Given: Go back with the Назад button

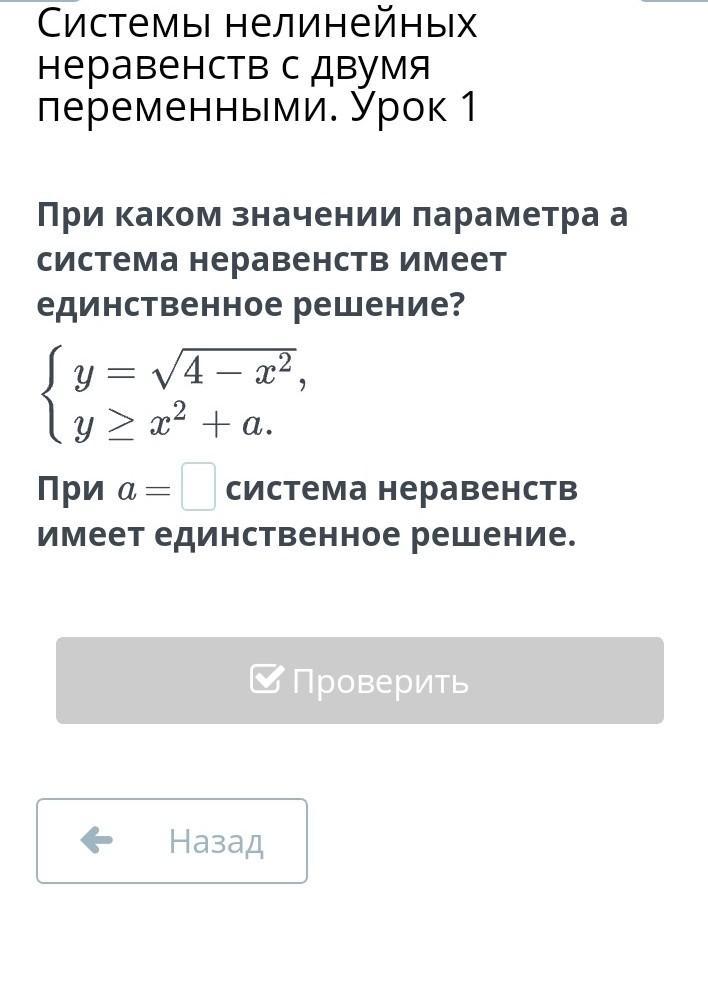Looking at the screenshot, I should click(172, 841).
